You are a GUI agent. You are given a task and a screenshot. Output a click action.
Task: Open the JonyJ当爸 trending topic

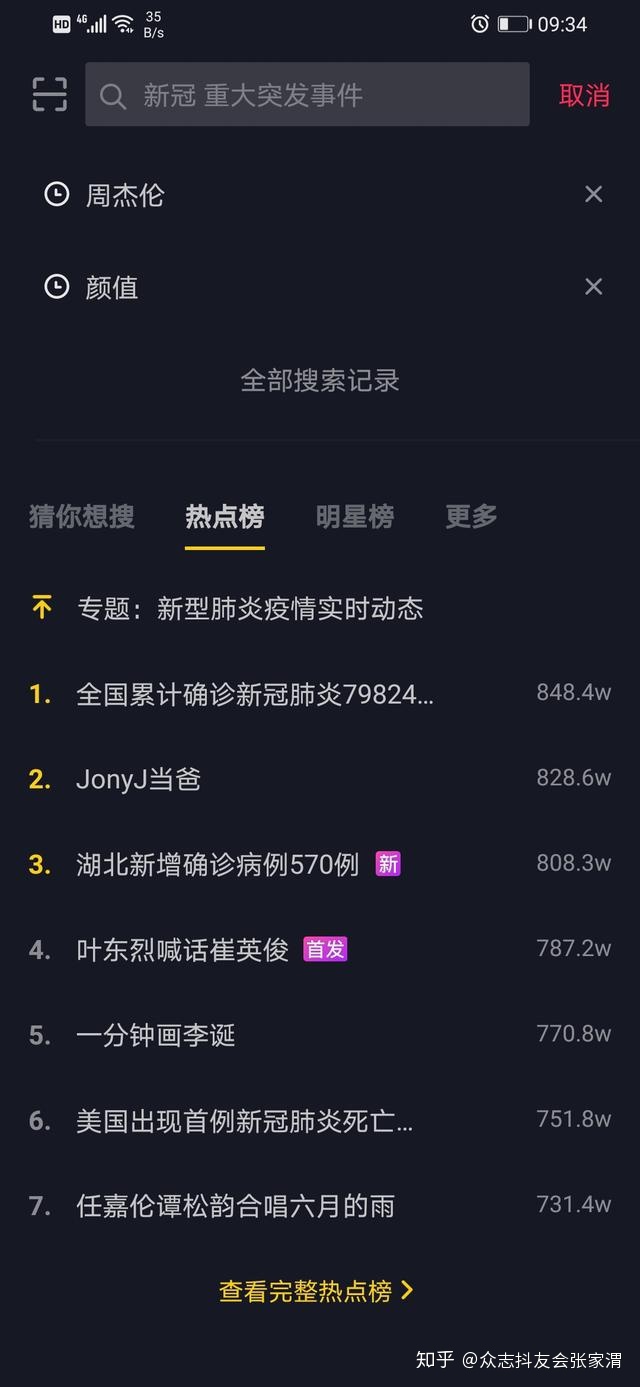click(139, 779)
